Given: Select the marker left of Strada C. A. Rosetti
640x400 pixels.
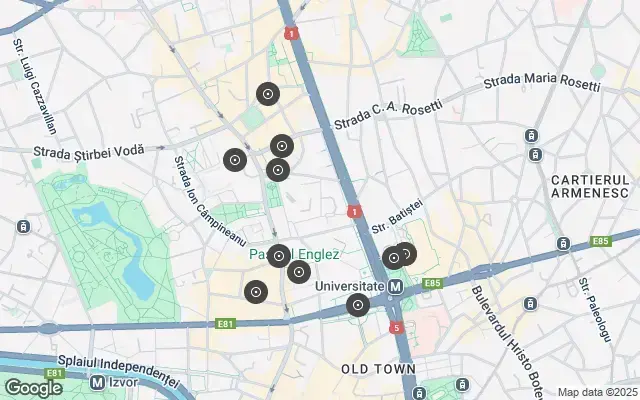Looking at the screenshot, I should [282, 146].
